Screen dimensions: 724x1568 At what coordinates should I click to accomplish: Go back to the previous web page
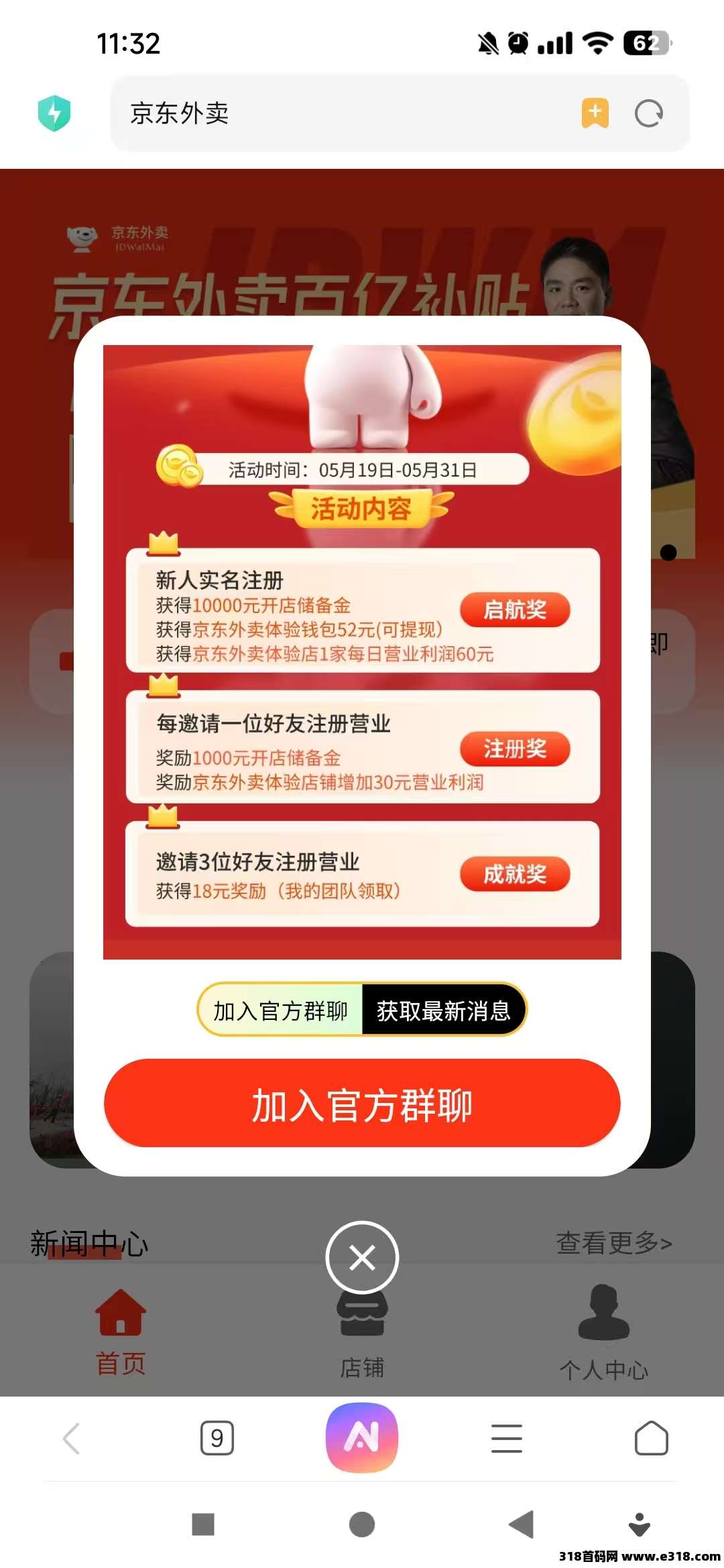[x=72, y=1438]
